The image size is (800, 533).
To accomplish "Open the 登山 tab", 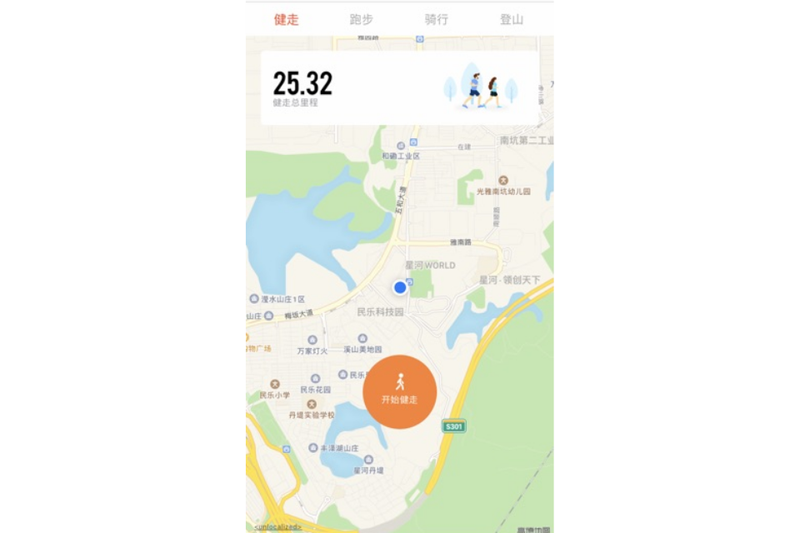I will (511, 19).
